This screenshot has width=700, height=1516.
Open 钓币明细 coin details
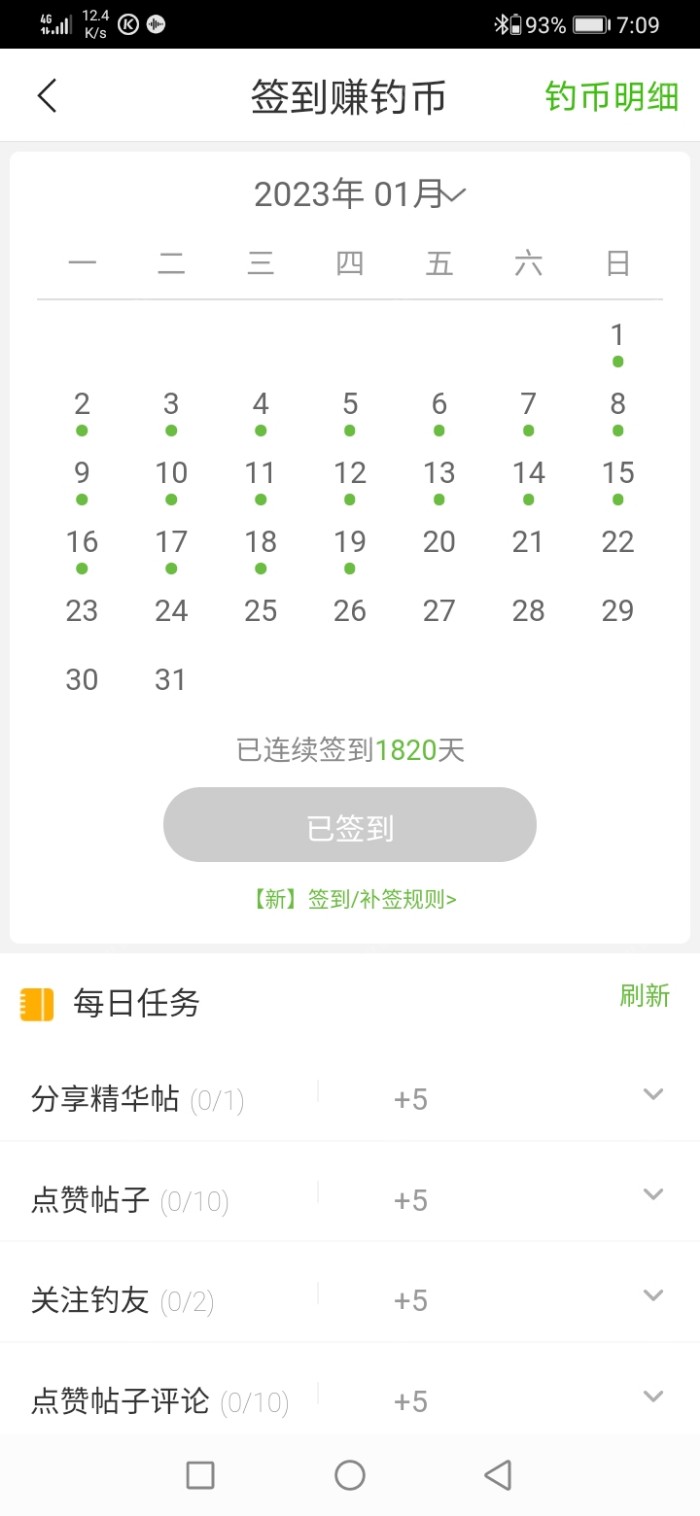(x=611, y=97)
